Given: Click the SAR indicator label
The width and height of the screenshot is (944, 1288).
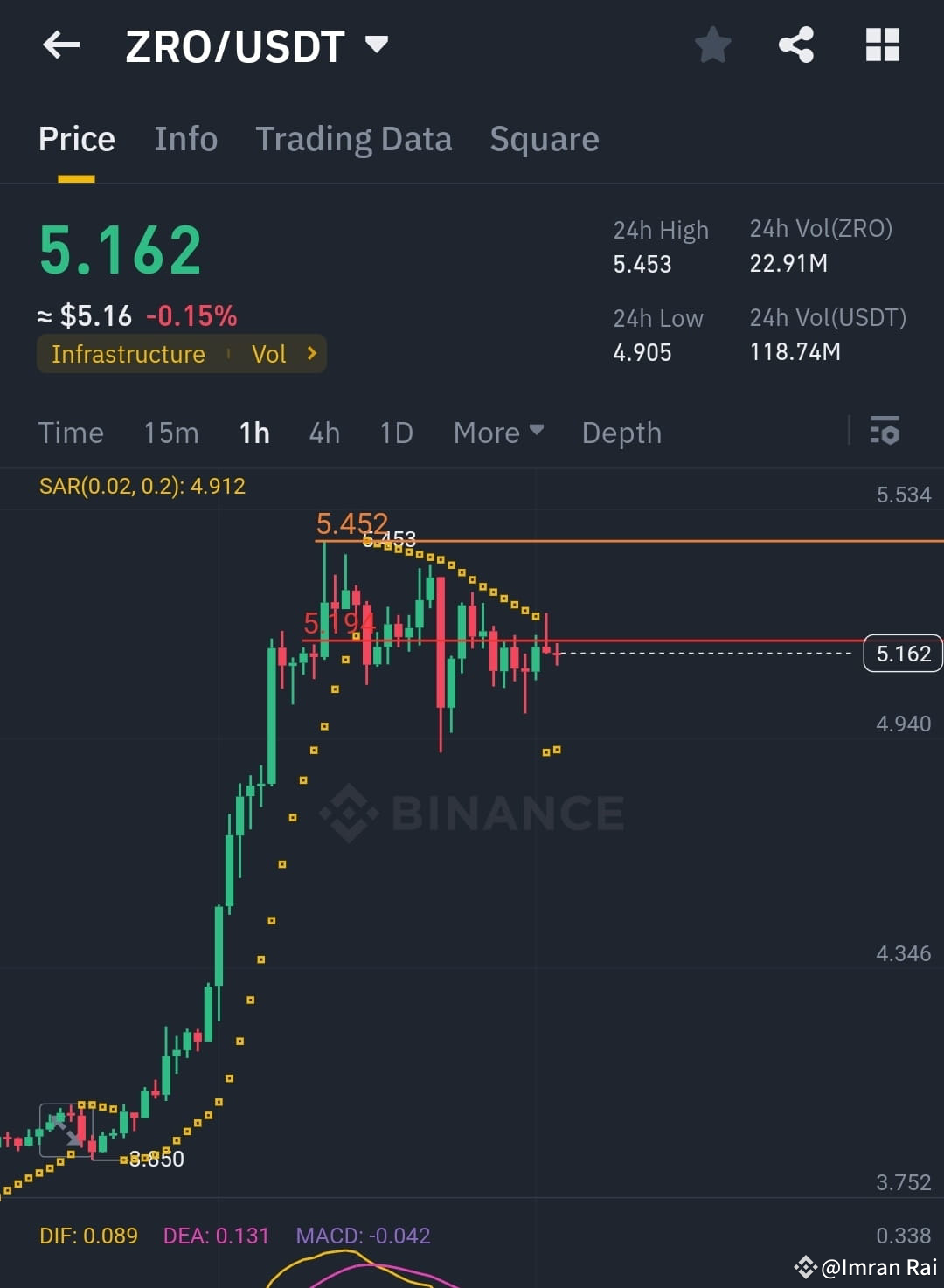Looking at the screenshot, I should tap(142, 487).
